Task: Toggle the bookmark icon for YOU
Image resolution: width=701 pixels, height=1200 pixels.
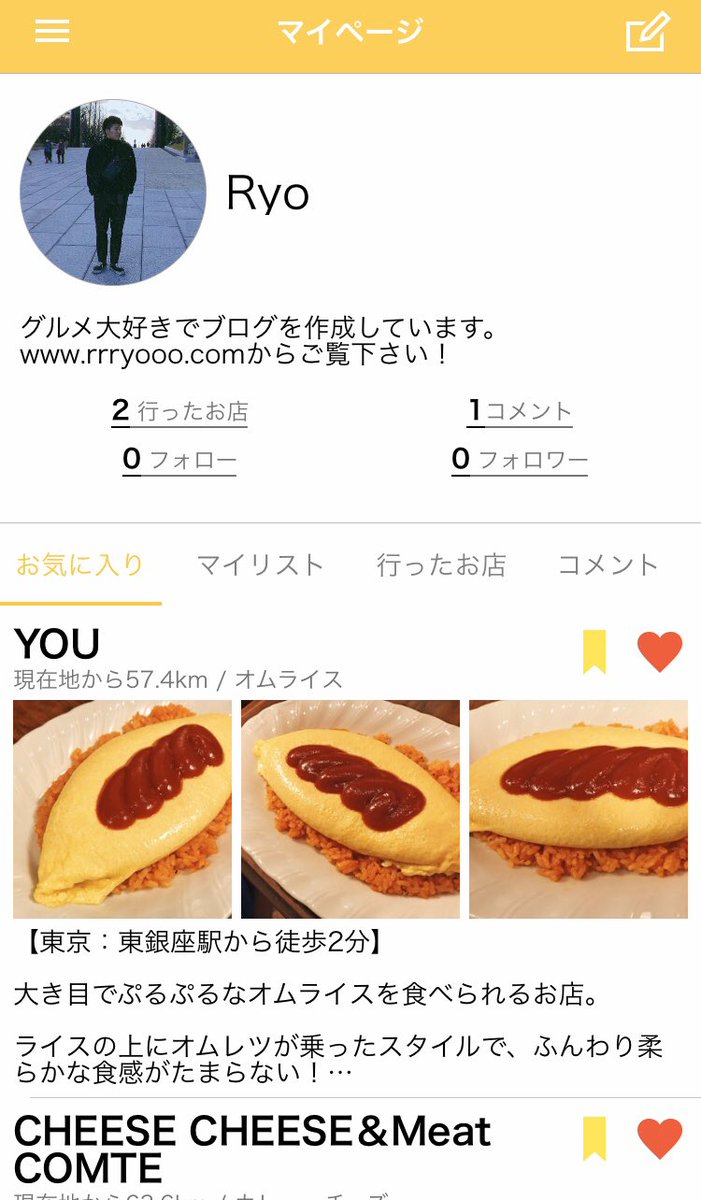Action: point(595,652)
